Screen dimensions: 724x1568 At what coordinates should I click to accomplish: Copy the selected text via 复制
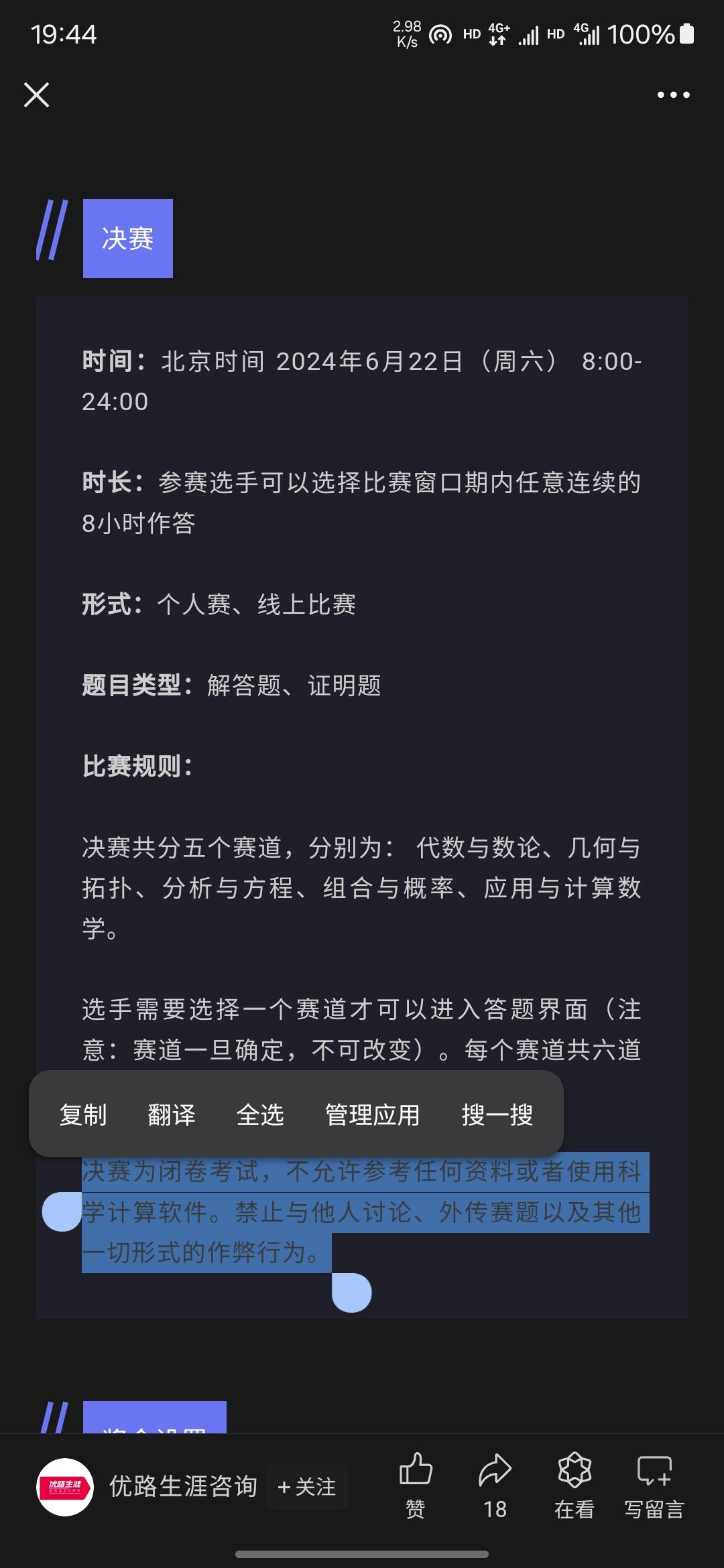tap(83, 1115)
